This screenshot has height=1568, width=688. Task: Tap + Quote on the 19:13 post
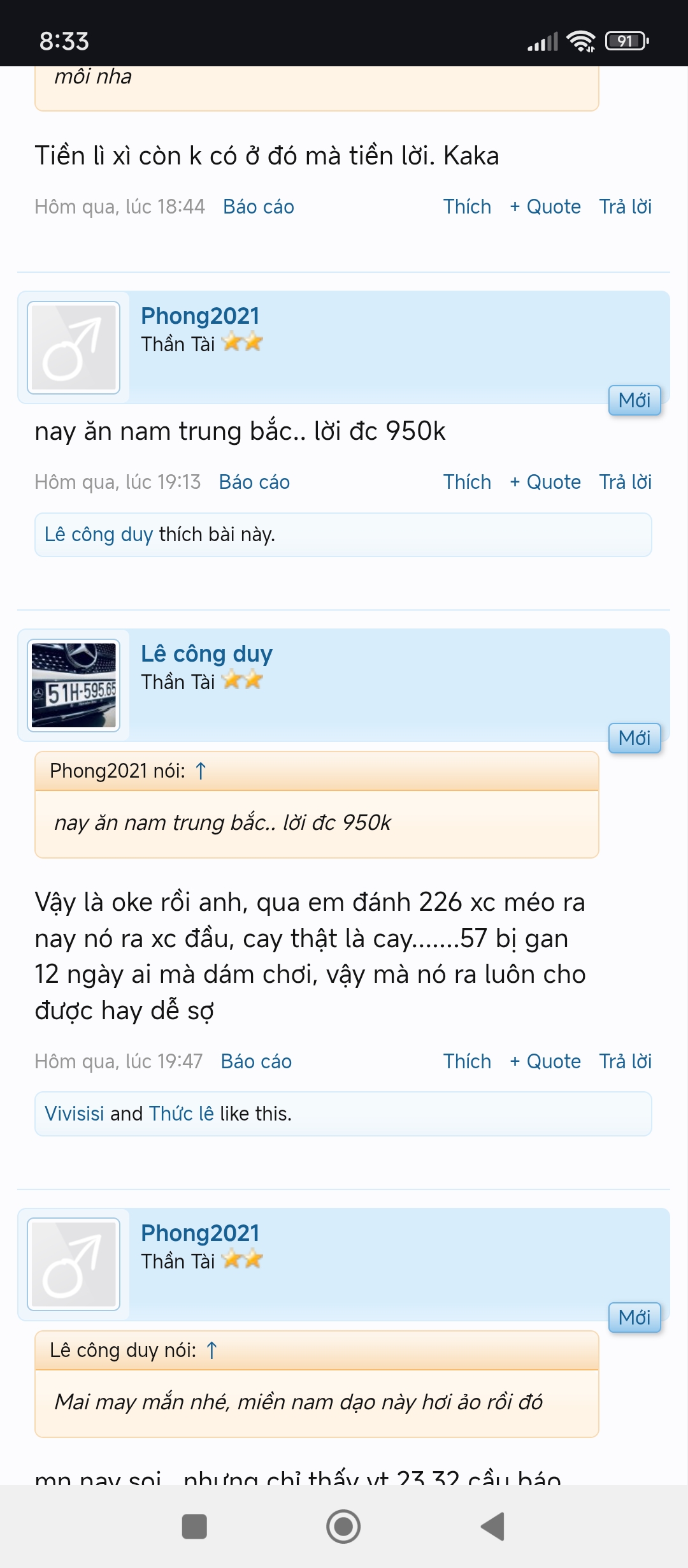tap(545, 482)
